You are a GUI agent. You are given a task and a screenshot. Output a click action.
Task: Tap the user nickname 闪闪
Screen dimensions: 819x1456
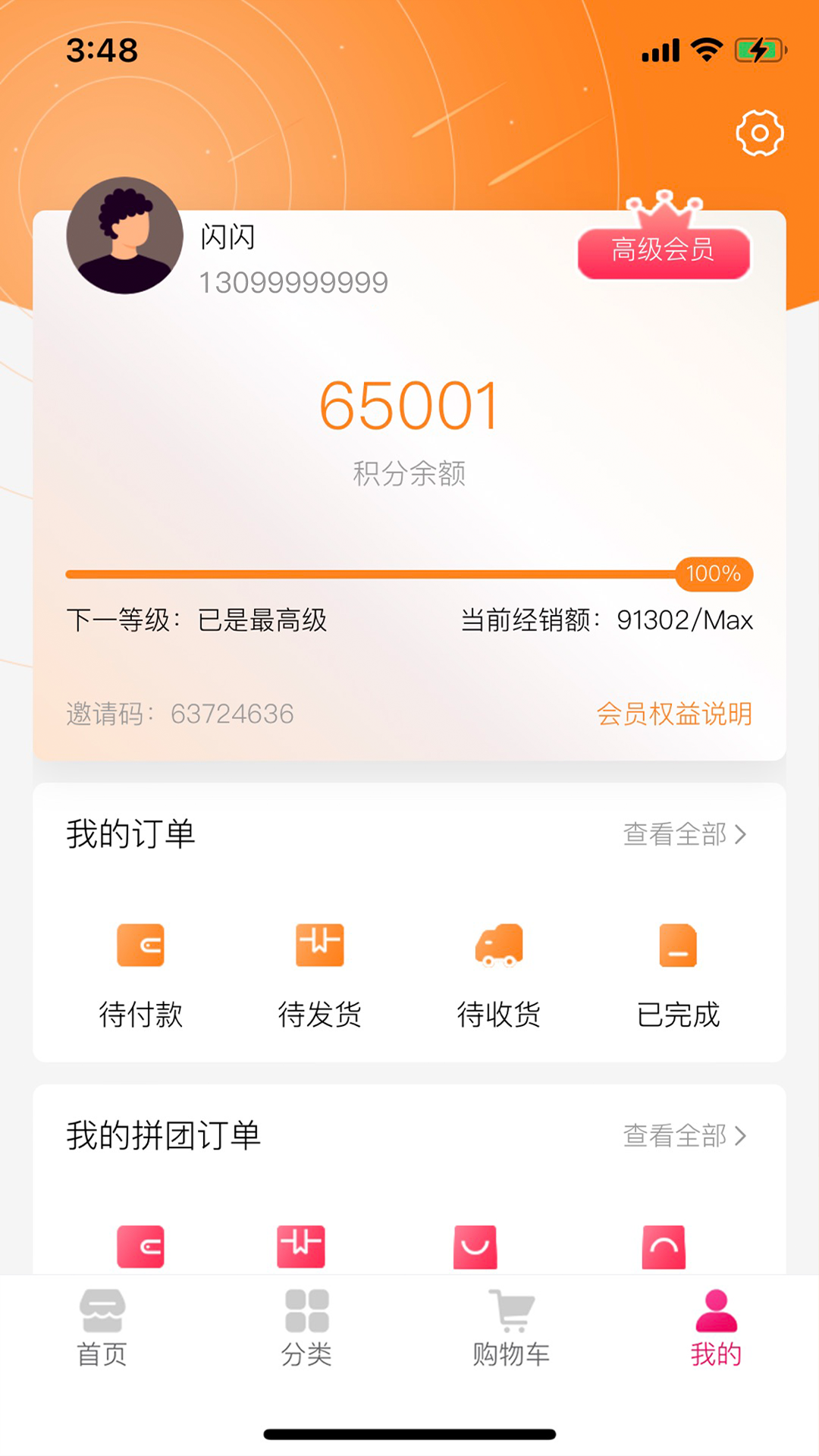coord(226,236)
